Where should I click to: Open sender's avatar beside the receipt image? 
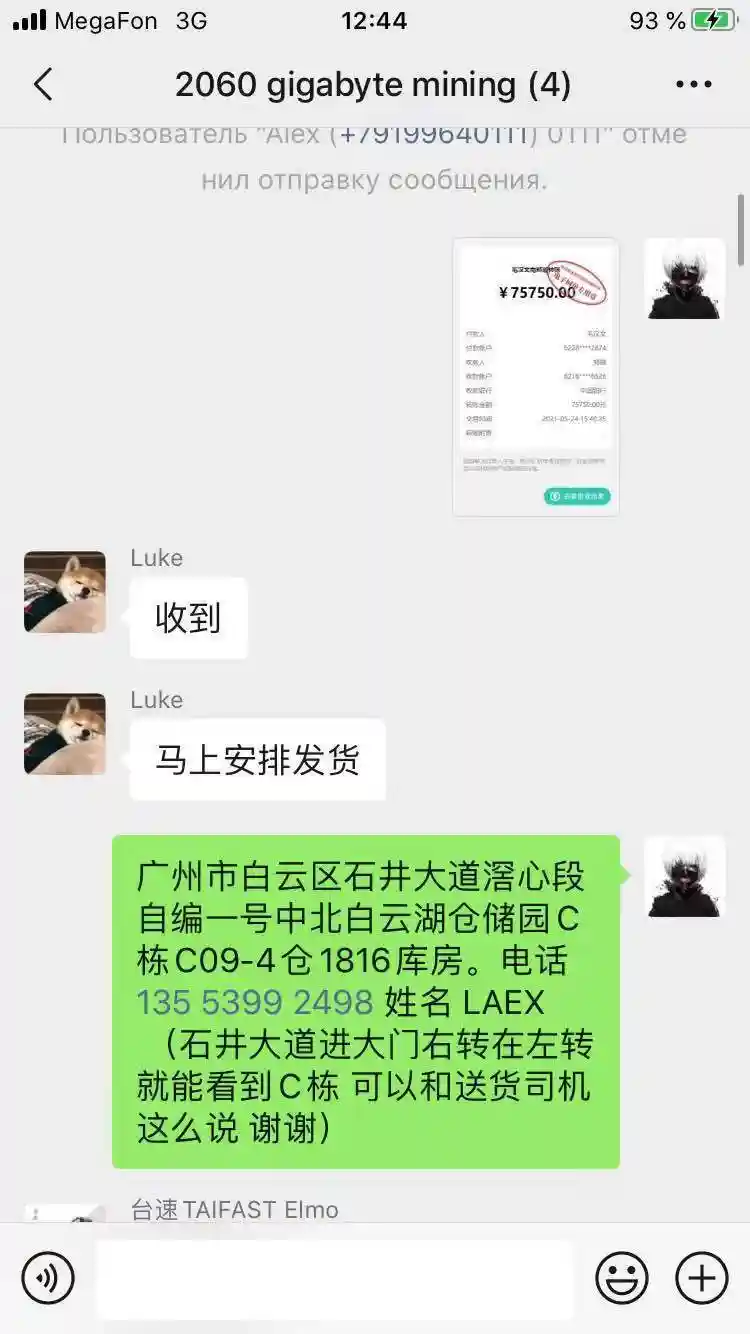pyautogui.click(x=685, y=279)
